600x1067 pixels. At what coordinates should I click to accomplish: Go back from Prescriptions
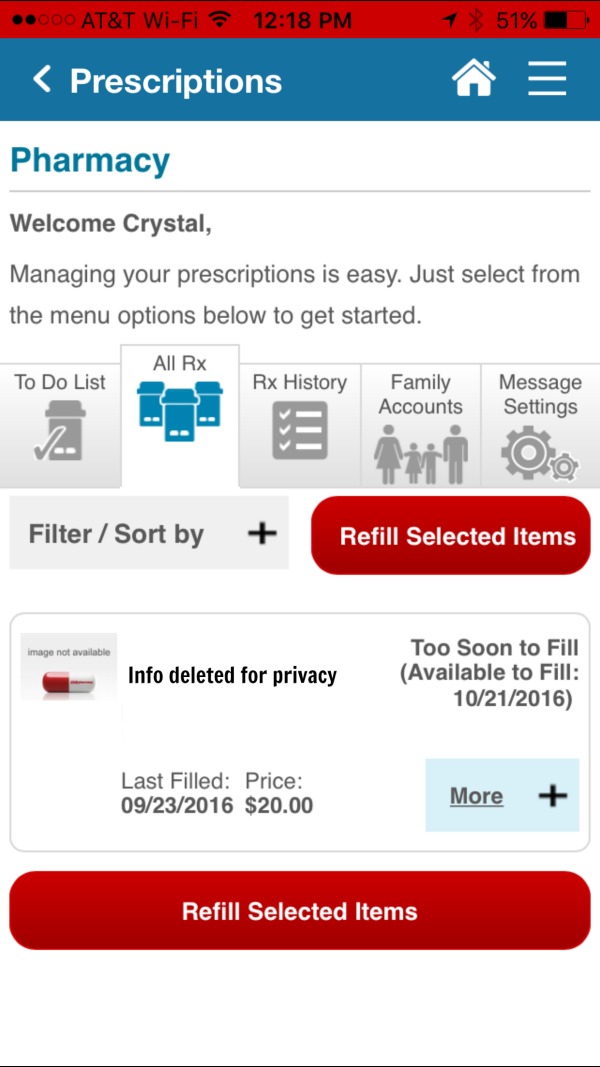point(42,80)
